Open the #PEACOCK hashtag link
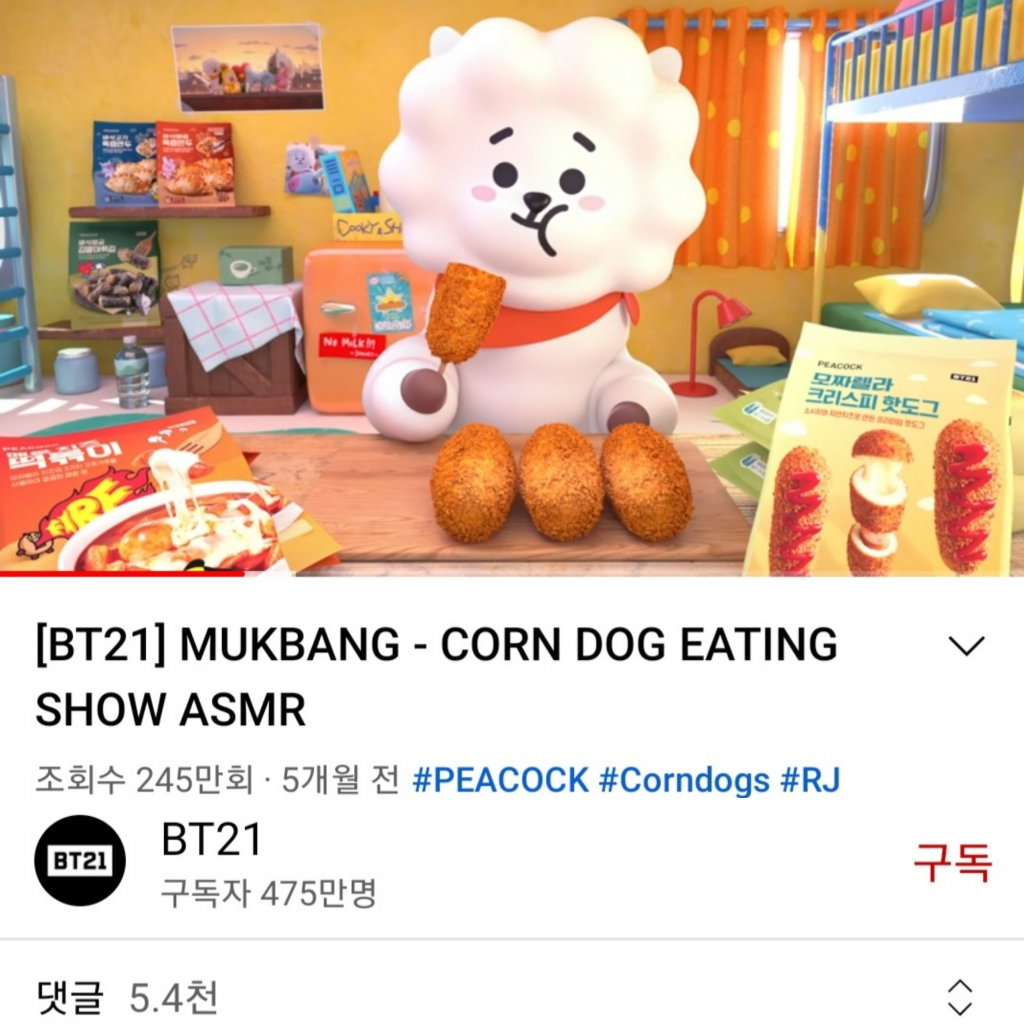 point(500,780)
